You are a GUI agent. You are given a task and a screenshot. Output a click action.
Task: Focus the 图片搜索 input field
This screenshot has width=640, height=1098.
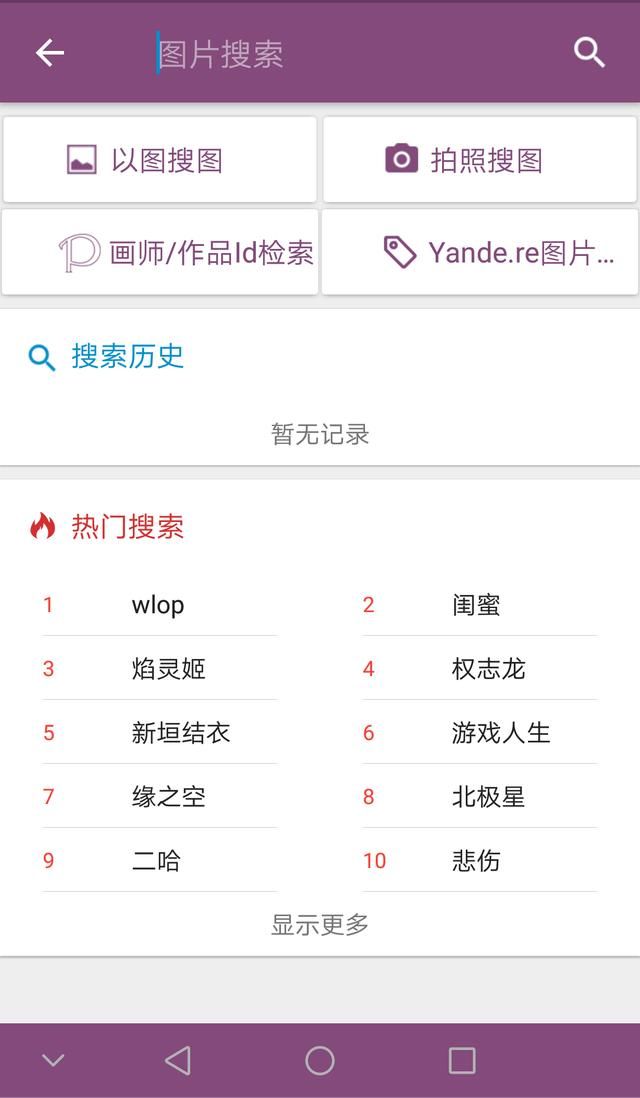(x=340, y=53)
